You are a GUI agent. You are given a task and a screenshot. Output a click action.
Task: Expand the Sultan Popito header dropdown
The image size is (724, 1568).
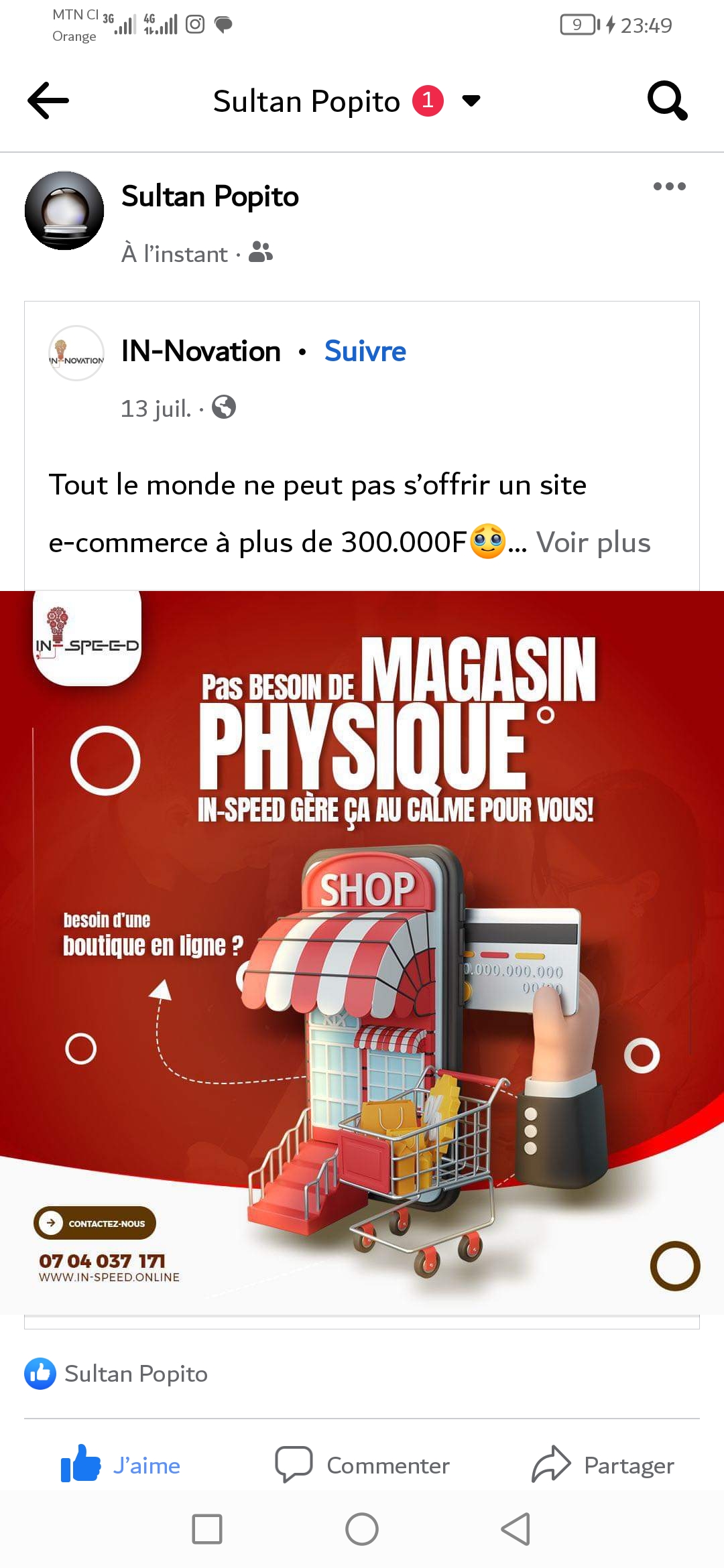(471, 101)
